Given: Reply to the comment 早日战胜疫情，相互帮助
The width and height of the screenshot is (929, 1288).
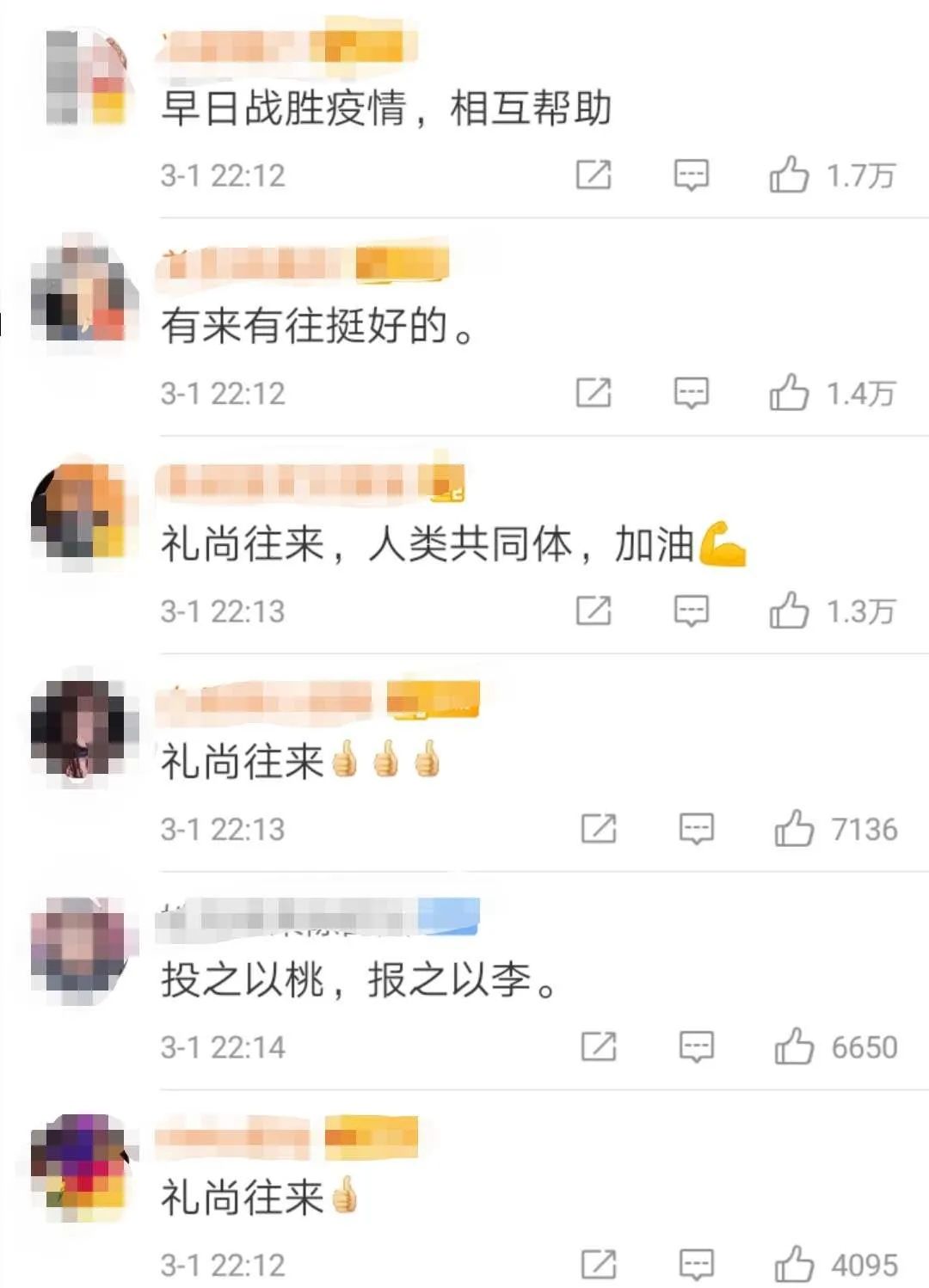Looking at the screenshot, I should 691,175.
